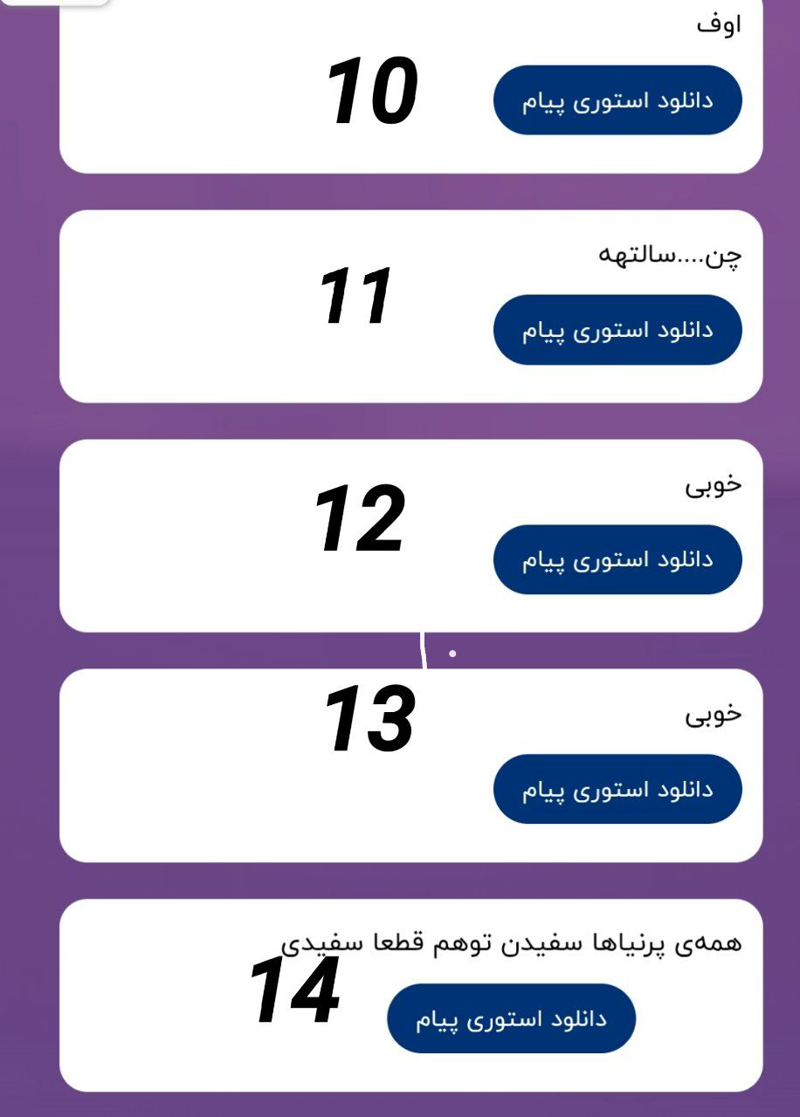The height and width of the screenshot is (1117, 800).
Task: Download story for message اوف
Action: 617,100
